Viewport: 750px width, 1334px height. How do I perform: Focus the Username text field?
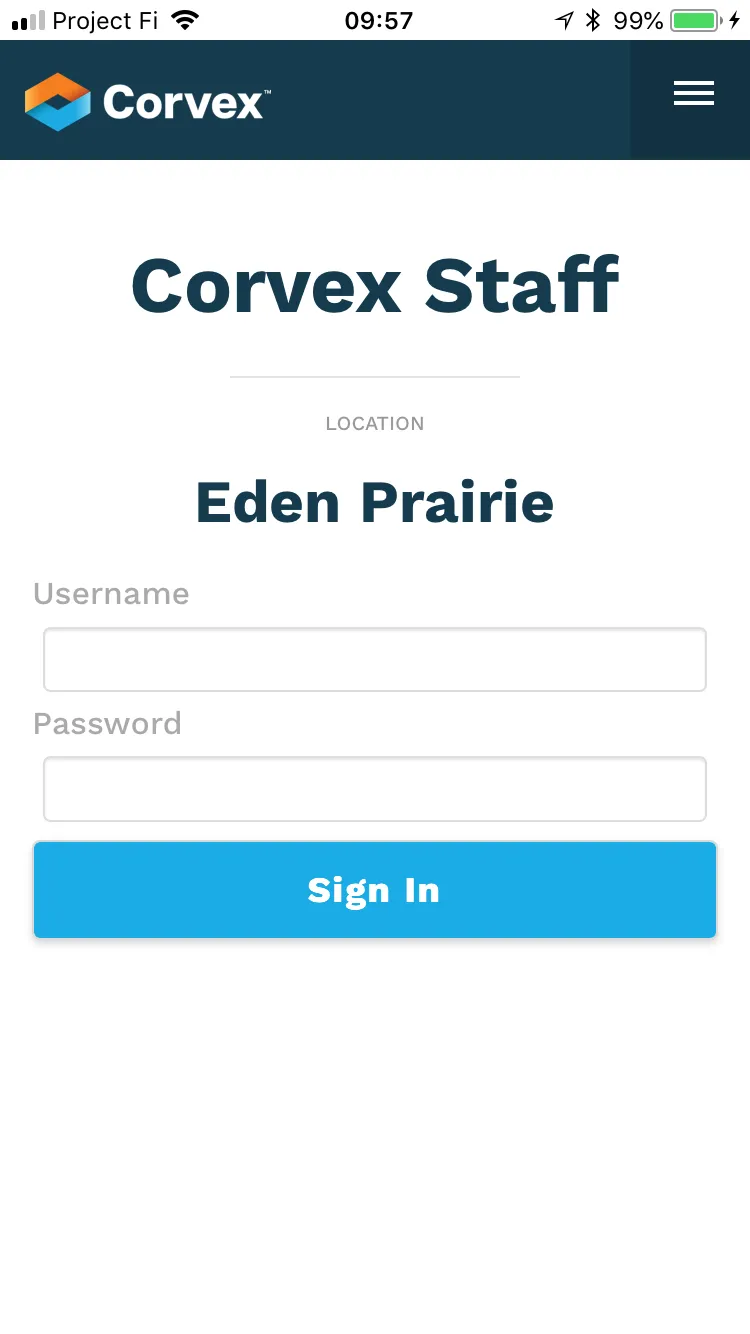[375, 660]
